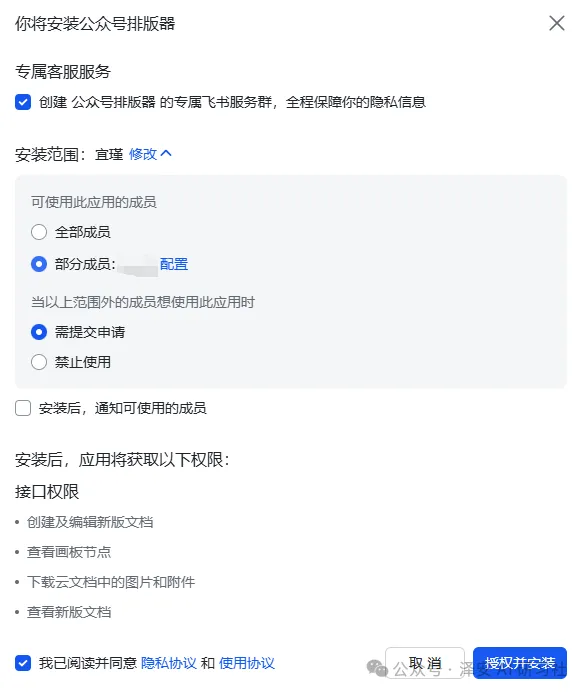Image resolution: width=585 pixels, height=692 pixels.
Task: Close the install dialog with X
Action: pos(557,23)
